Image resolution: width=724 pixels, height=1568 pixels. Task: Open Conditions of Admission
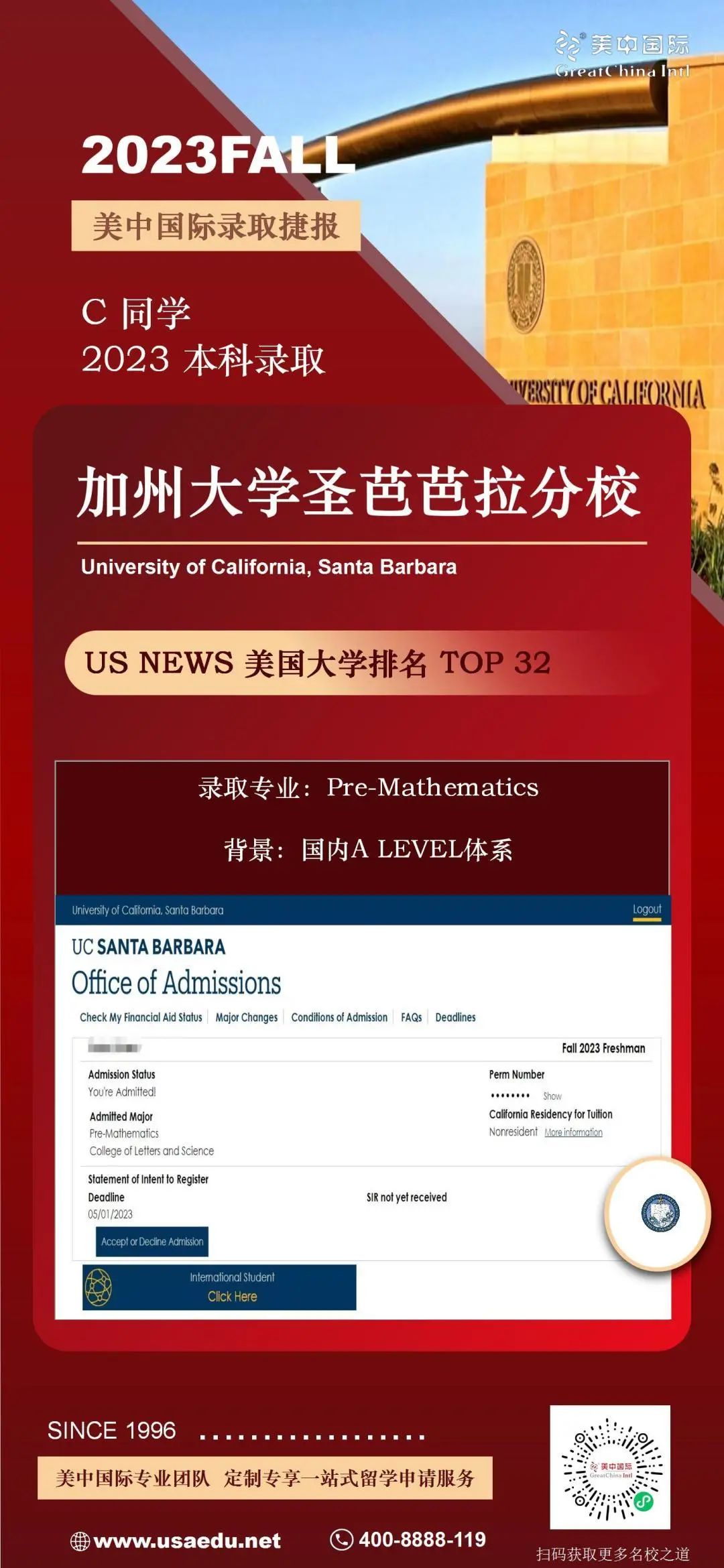(x=340, y=1017)
